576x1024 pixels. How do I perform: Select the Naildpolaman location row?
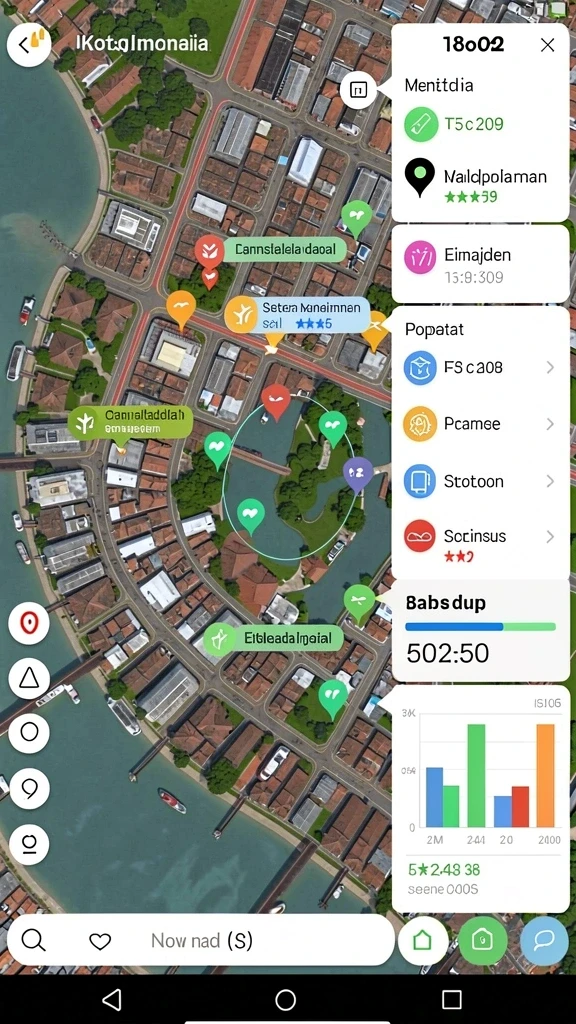pos(479,185)
